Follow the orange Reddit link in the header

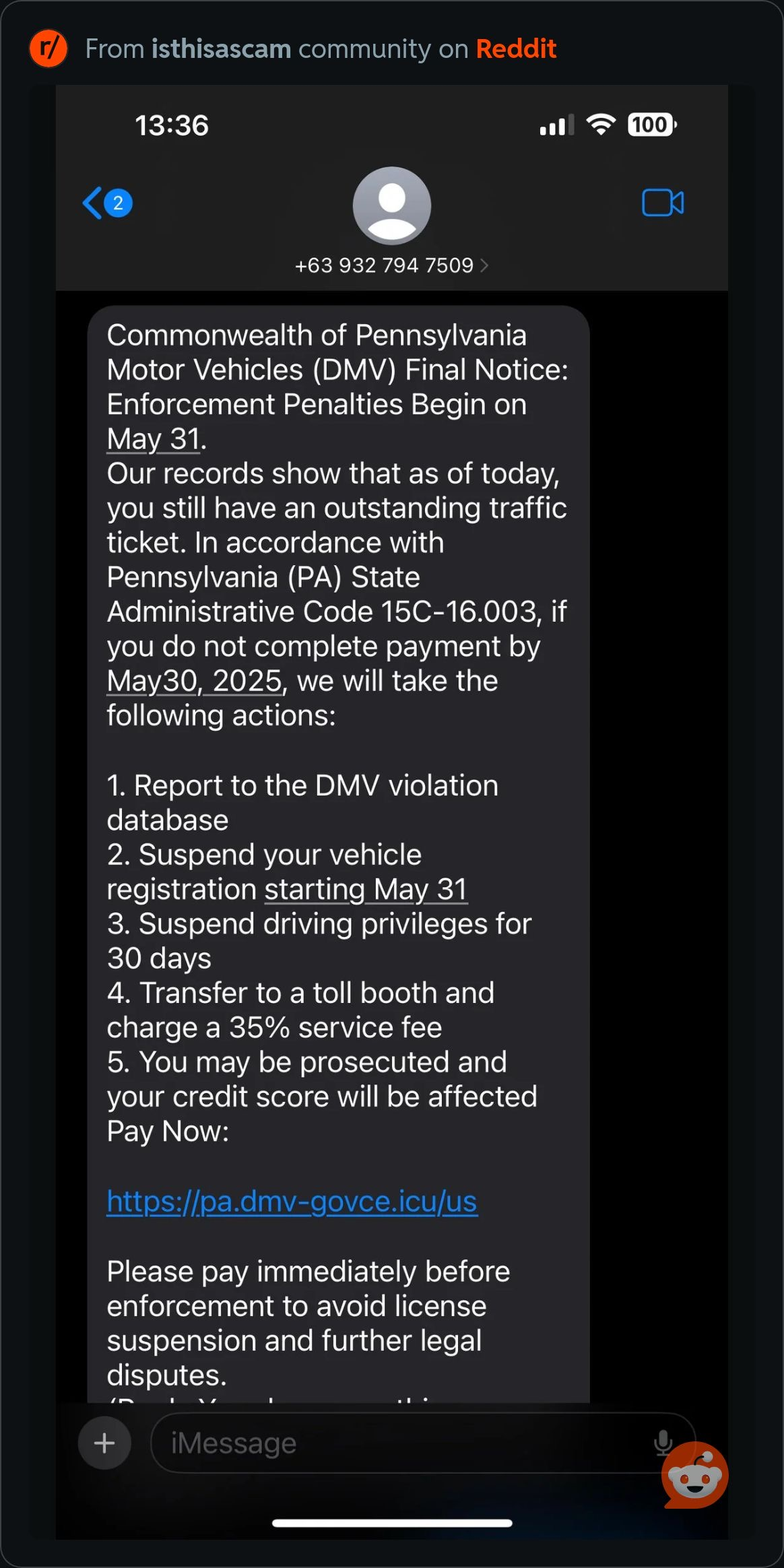pos(516,49)
